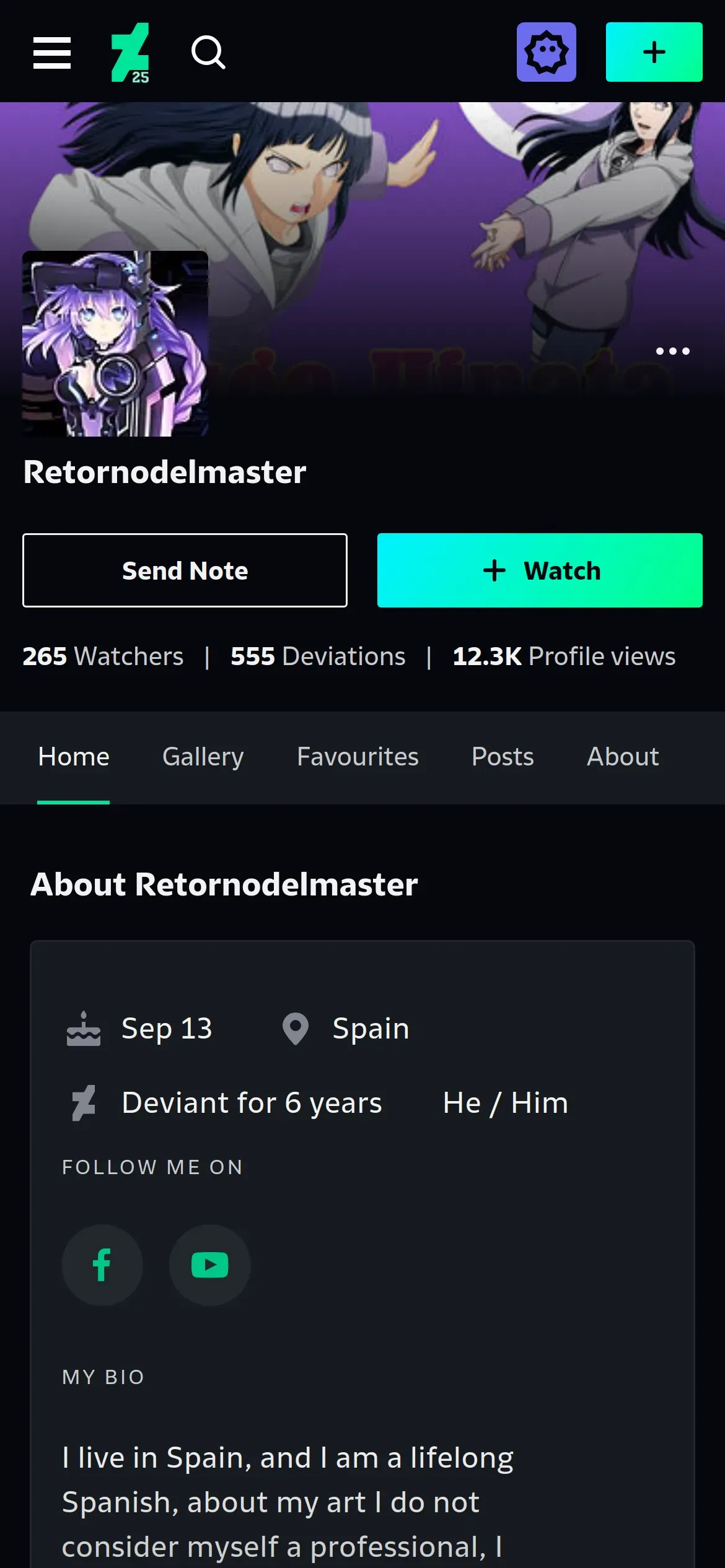Open the hamburger navigation menu
The height and width of the screenshot is (1568, 725).
point(52,52)
